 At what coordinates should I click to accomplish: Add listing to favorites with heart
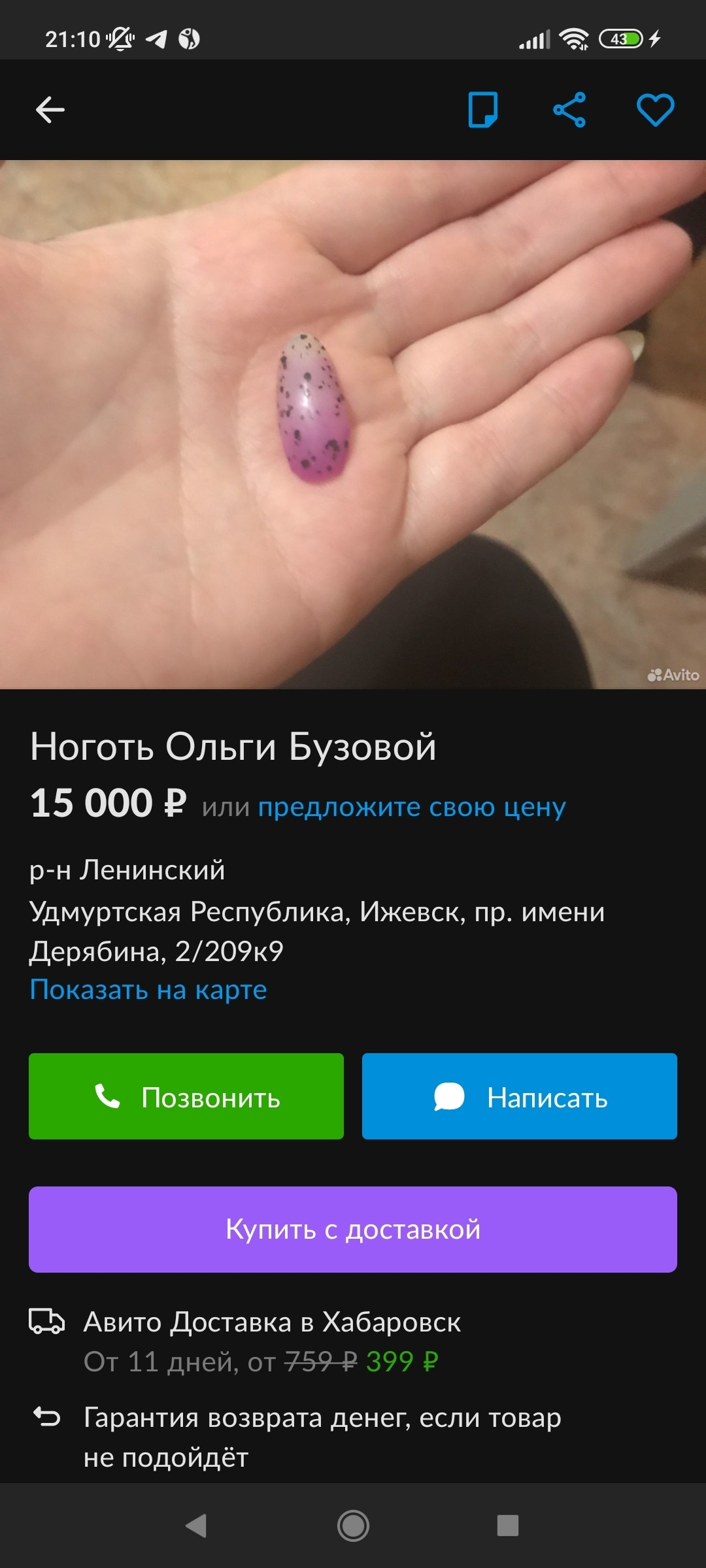coord(655,110)
